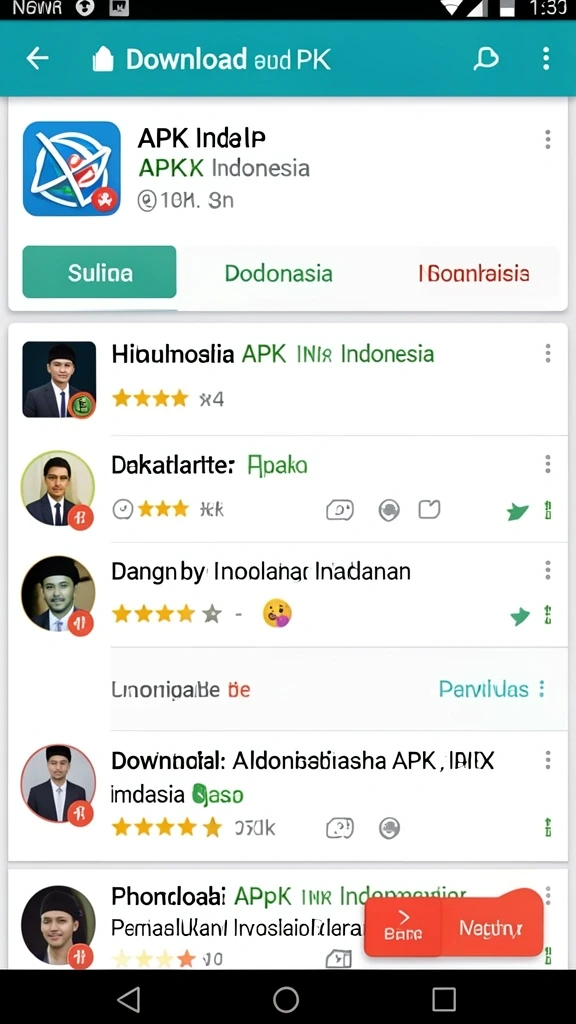Open overflow menu for Hibulnoslia row
Image resolution: width=576 pixels, height=1024 pixels.
click(547, 353)
